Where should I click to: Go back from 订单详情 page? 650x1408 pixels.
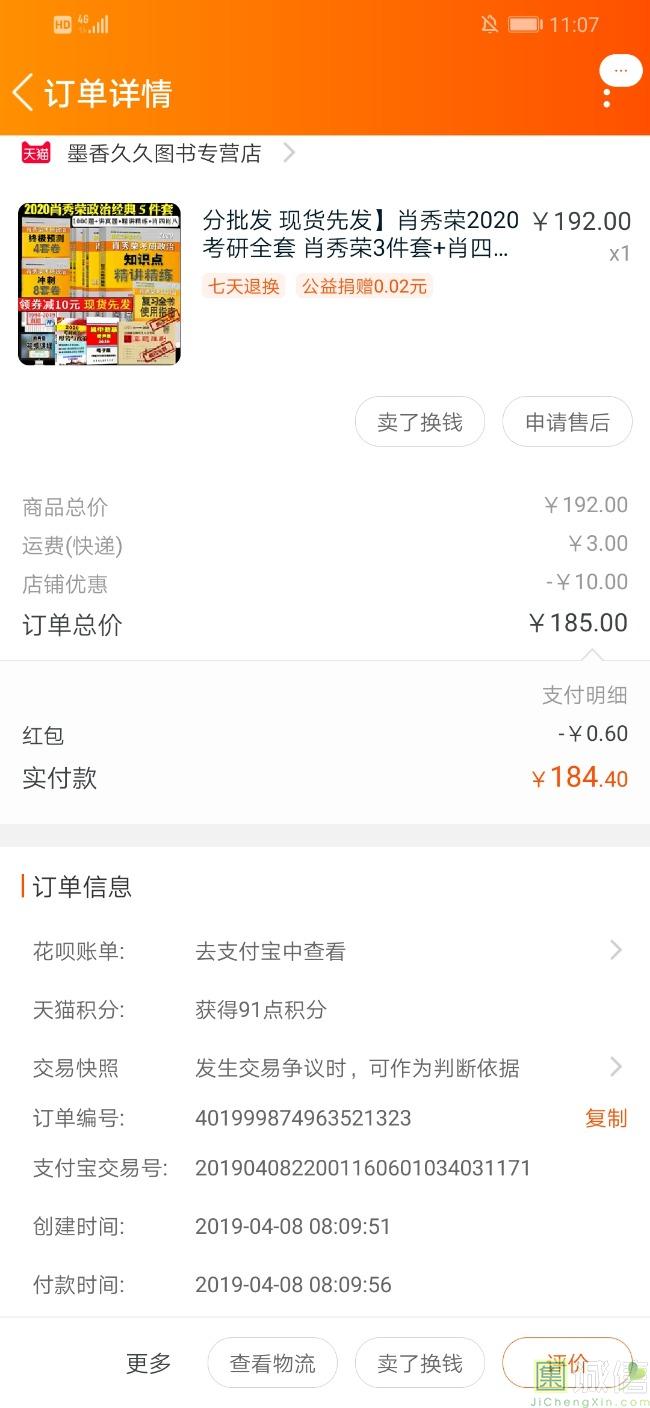22,92
